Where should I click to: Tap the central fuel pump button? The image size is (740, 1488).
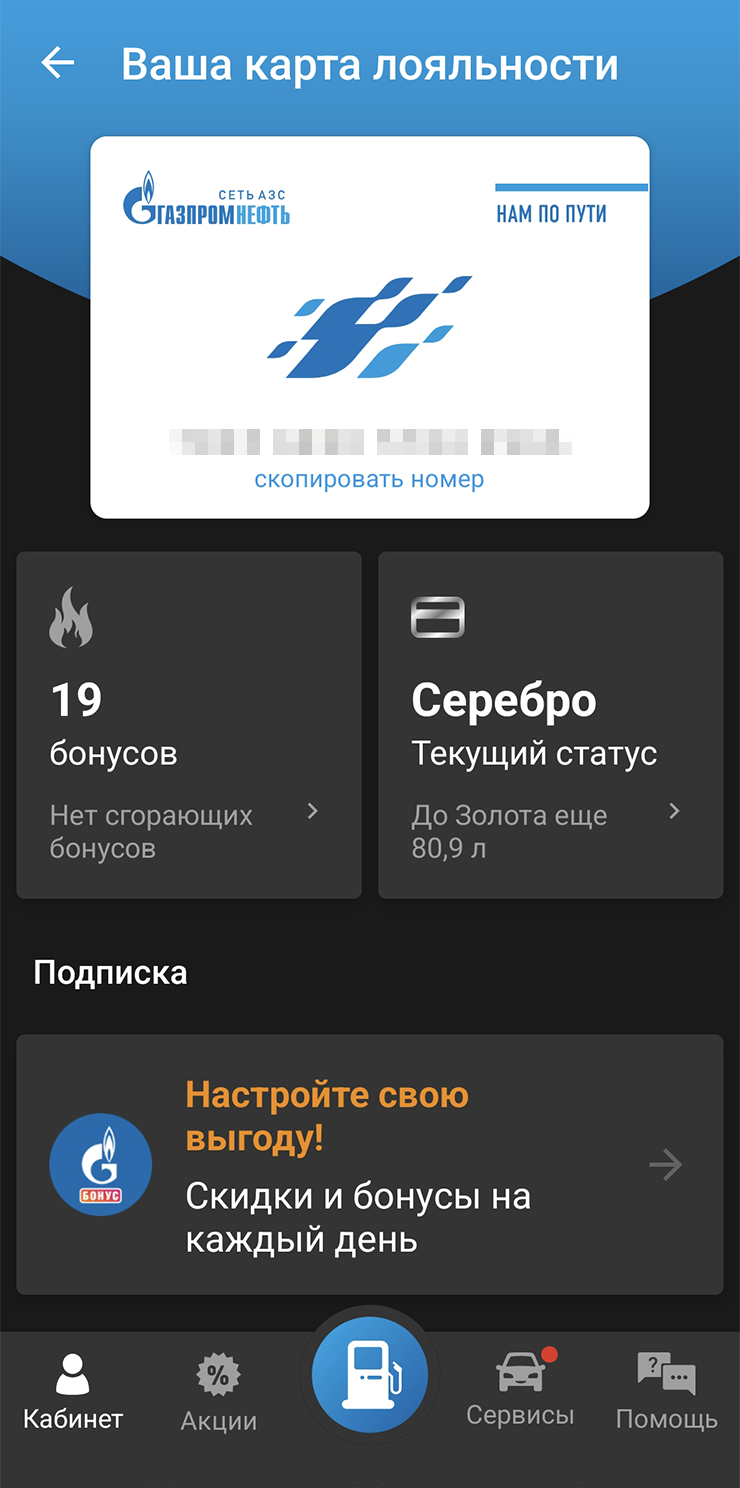370,1375
